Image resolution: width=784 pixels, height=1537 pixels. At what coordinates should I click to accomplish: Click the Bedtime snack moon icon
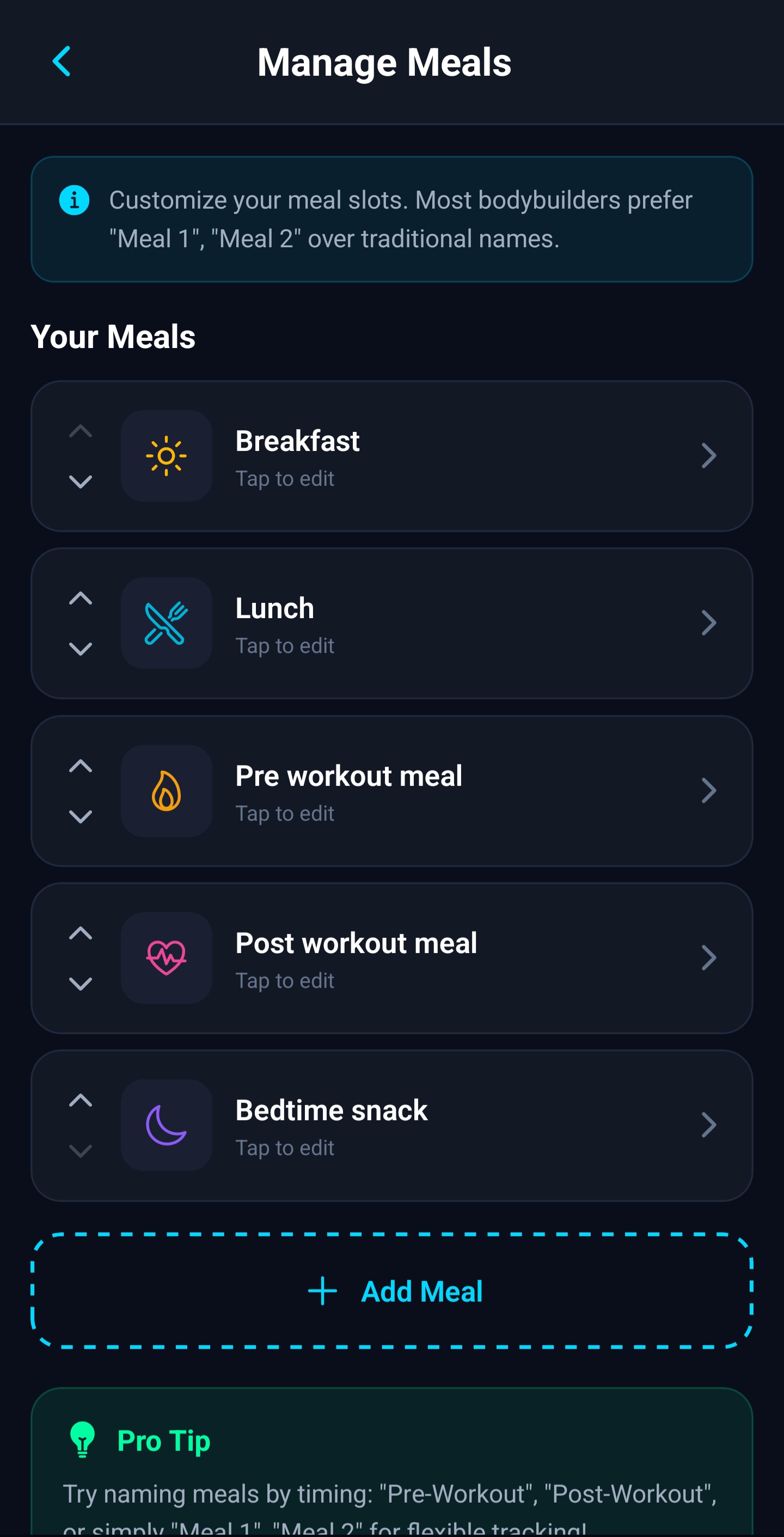click(x=166, y=1125)
